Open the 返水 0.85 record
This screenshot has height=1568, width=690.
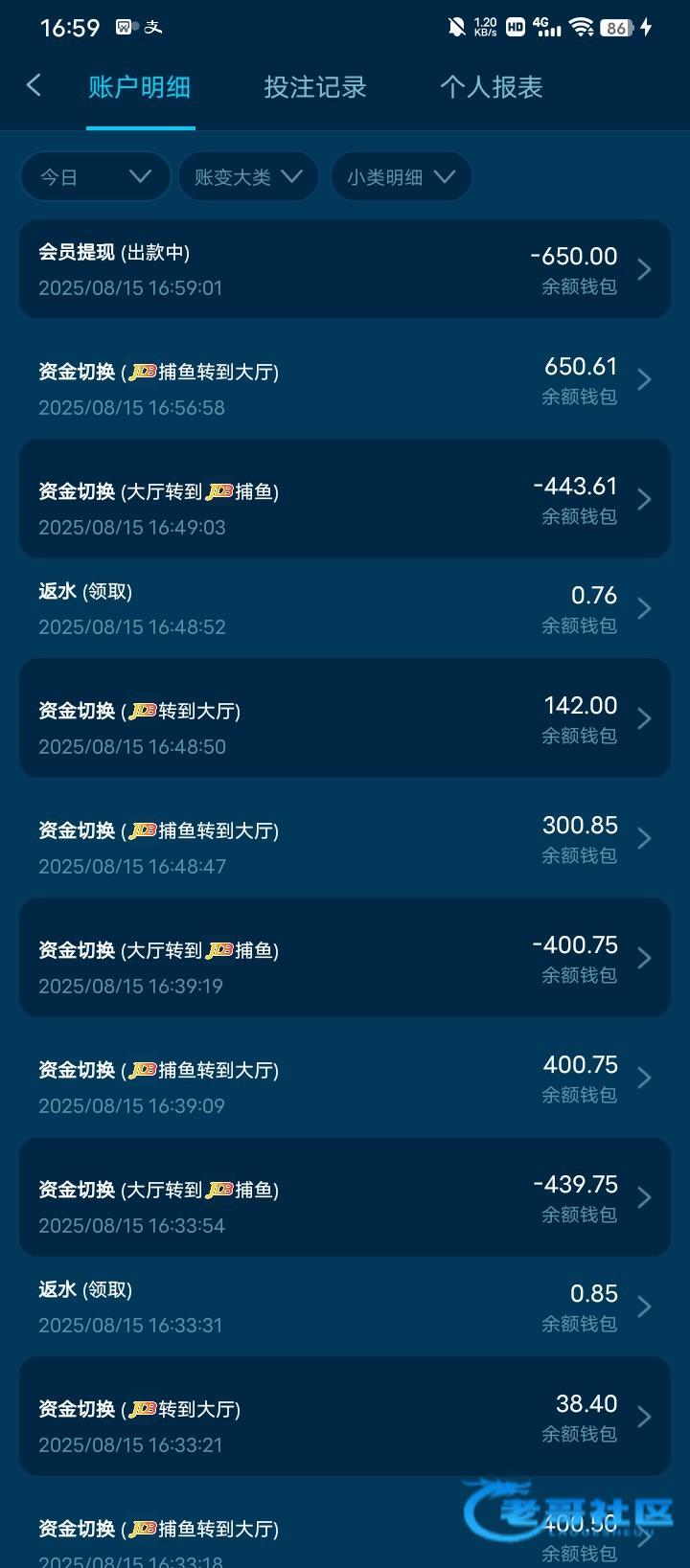(x=345, y=1307)
